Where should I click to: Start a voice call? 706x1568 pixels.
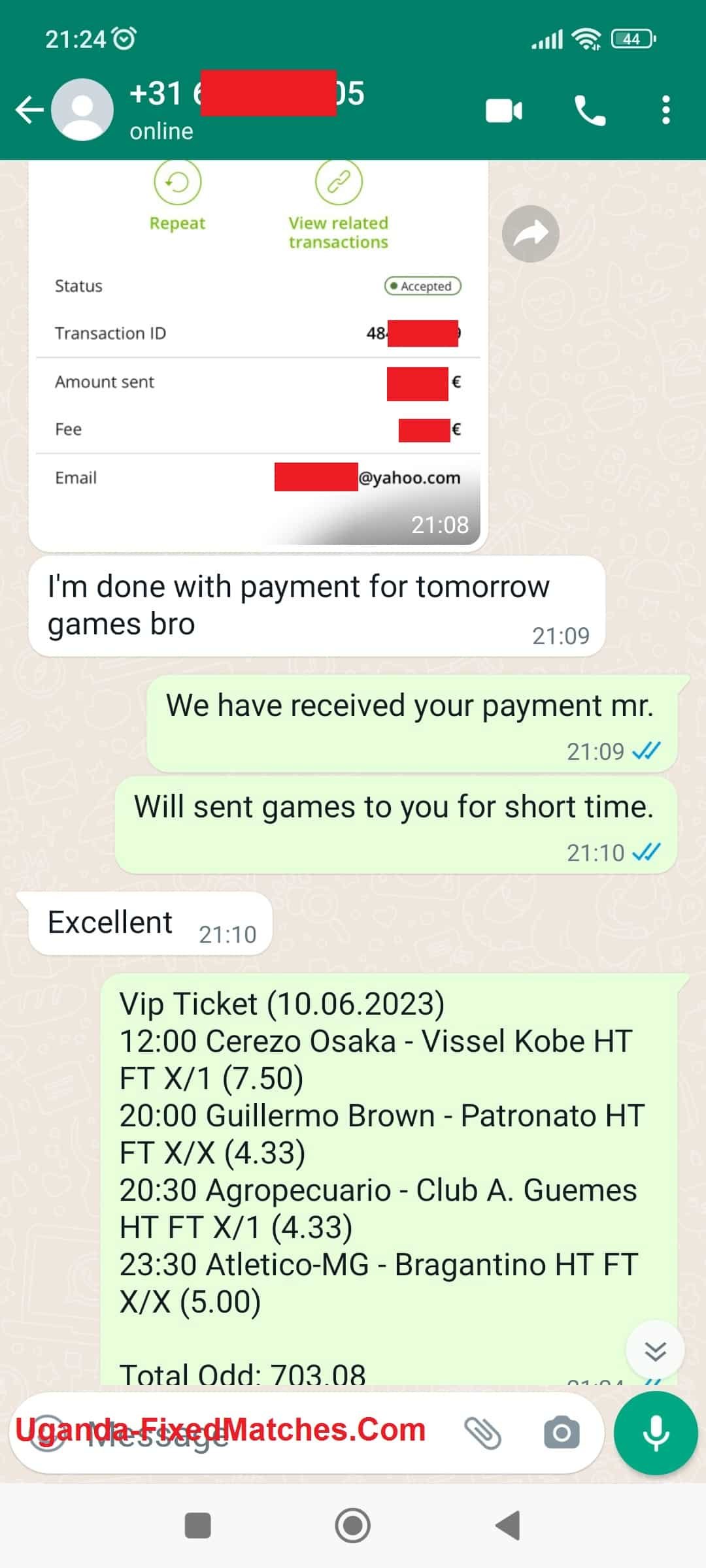pos(590,110)
